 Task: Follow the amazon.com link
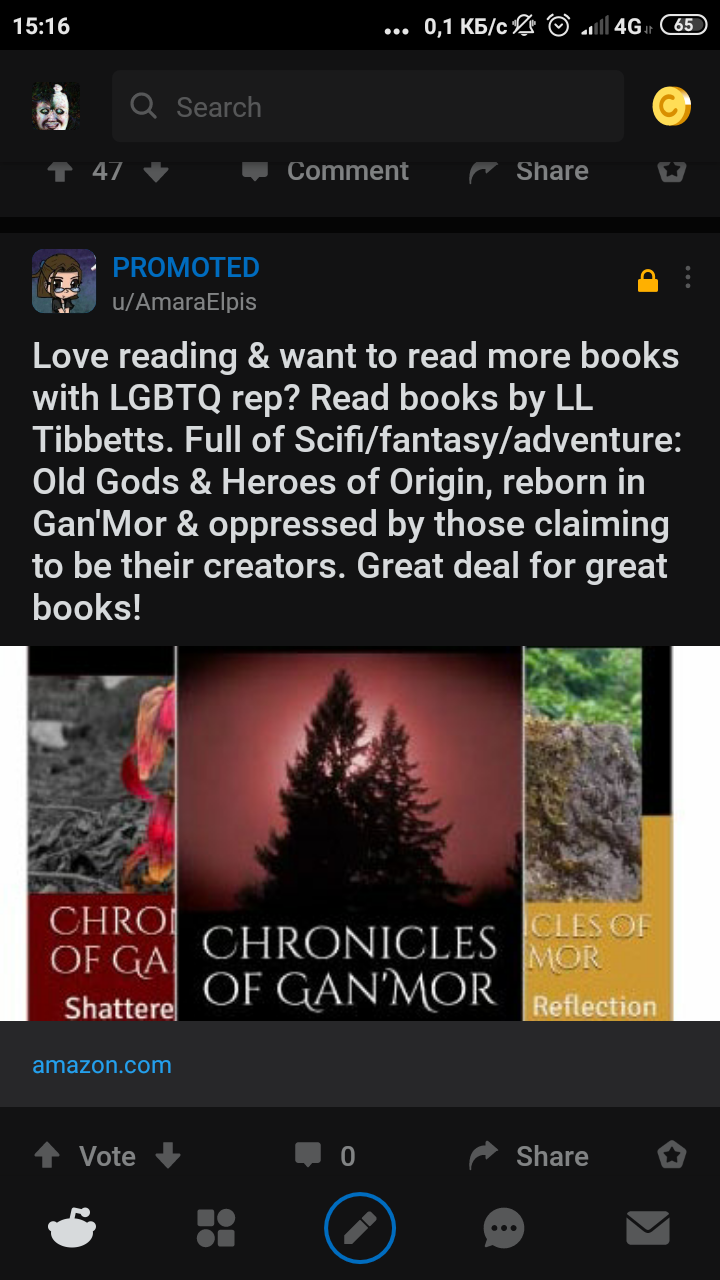coord(102,1065)
